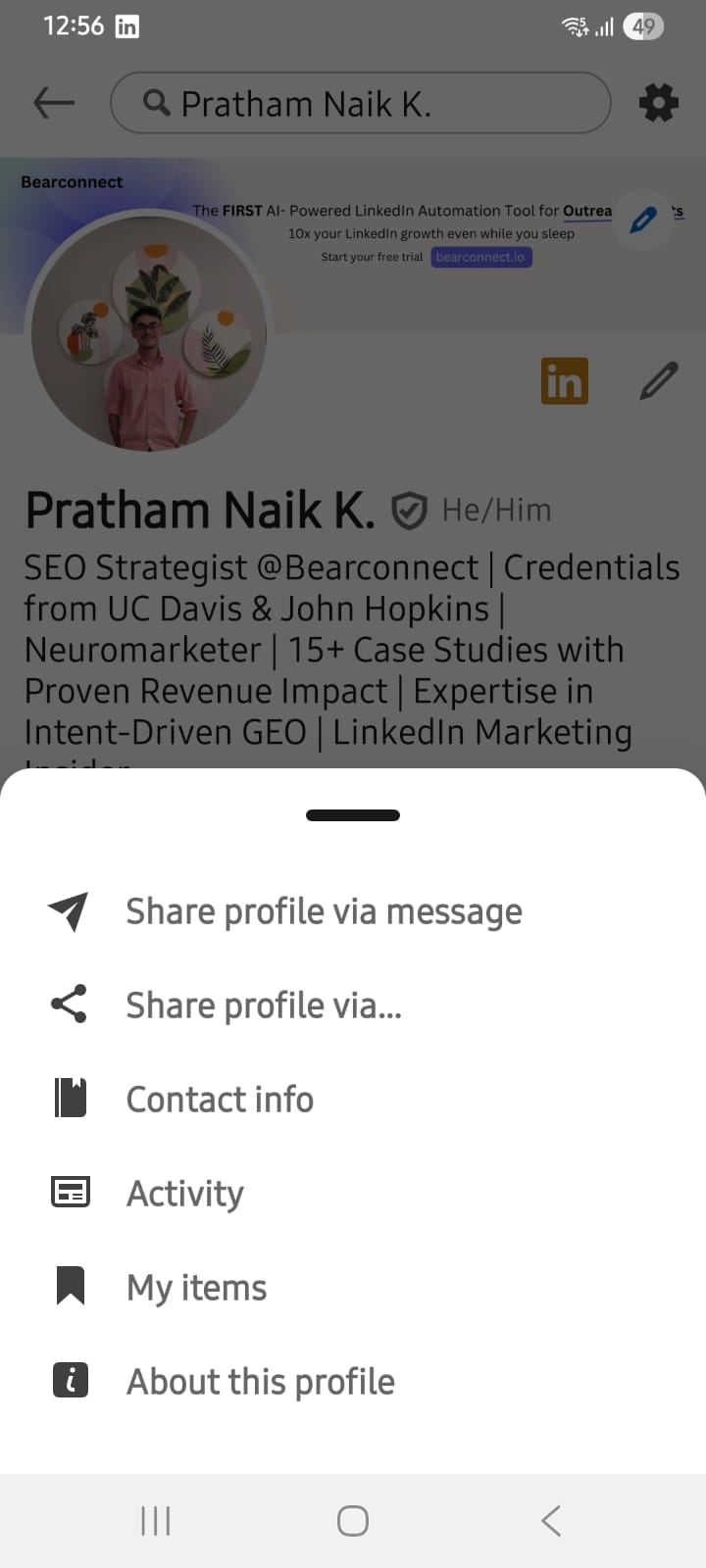Viewport: 706px width, 1568px height.
Task: Open the 'Share profile via...' option
Action: pyautogui.click(x=264, y=1005)
